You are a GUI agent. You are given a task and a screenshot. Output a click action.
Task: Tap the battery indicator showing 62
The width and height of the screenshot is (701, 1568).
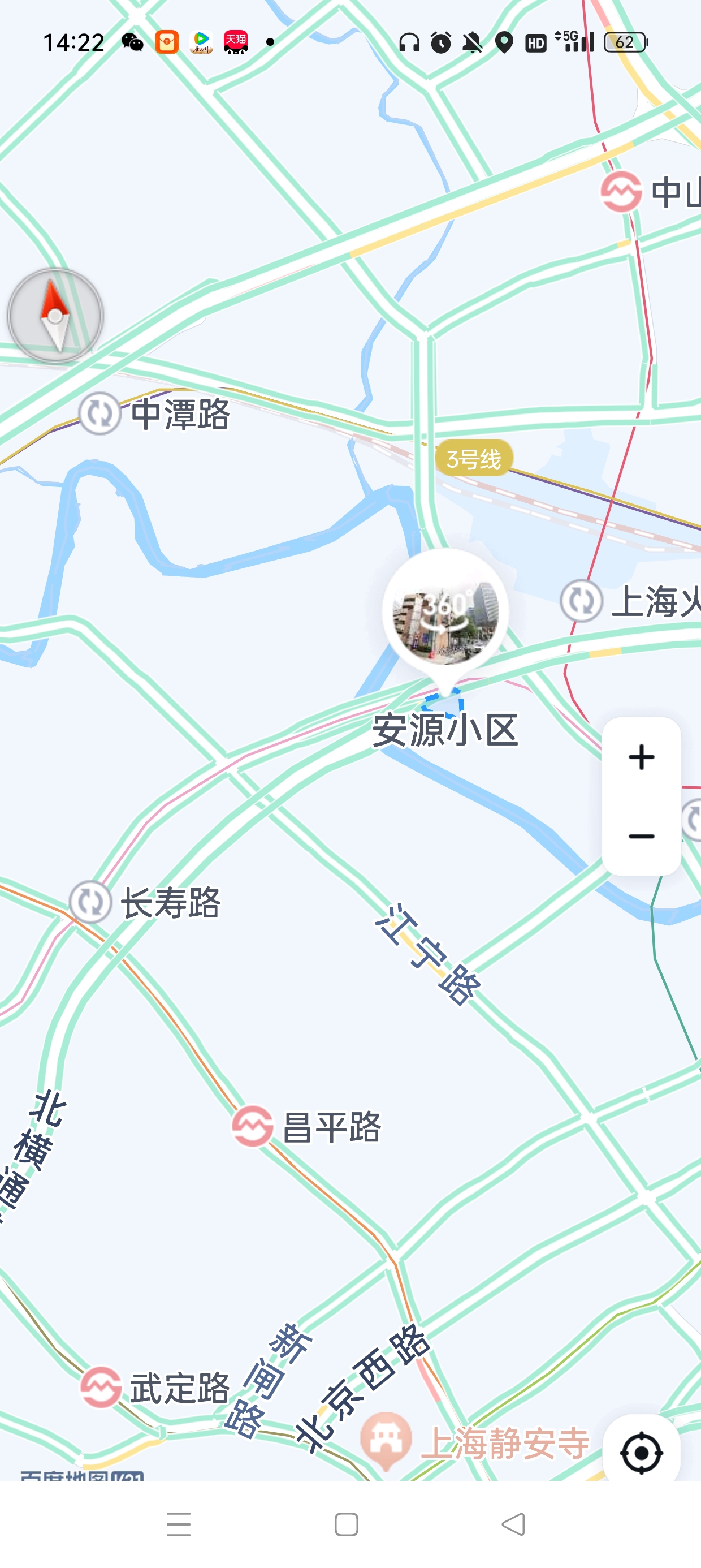pos(625,42)
